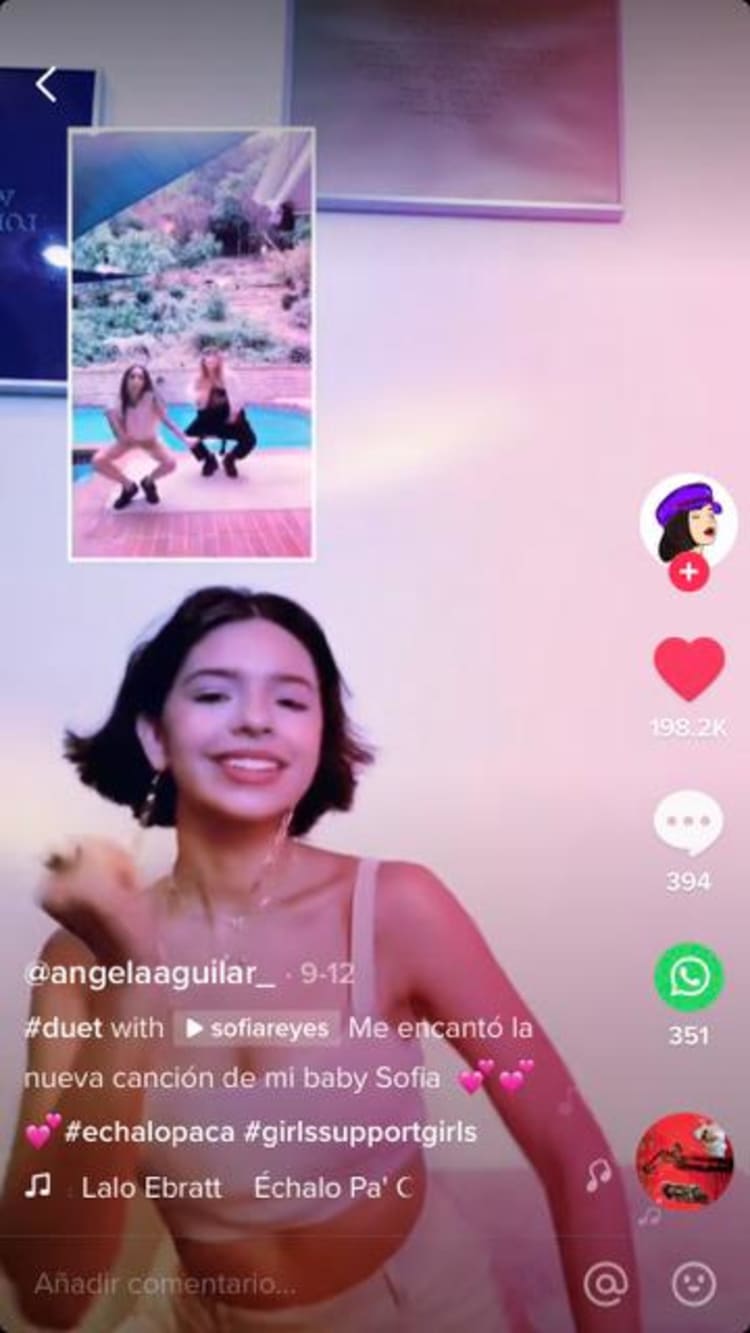The height and width of the screenshot is (1333, 750).
Task: Tap the Añadir comentario field
Action: 165,1283
